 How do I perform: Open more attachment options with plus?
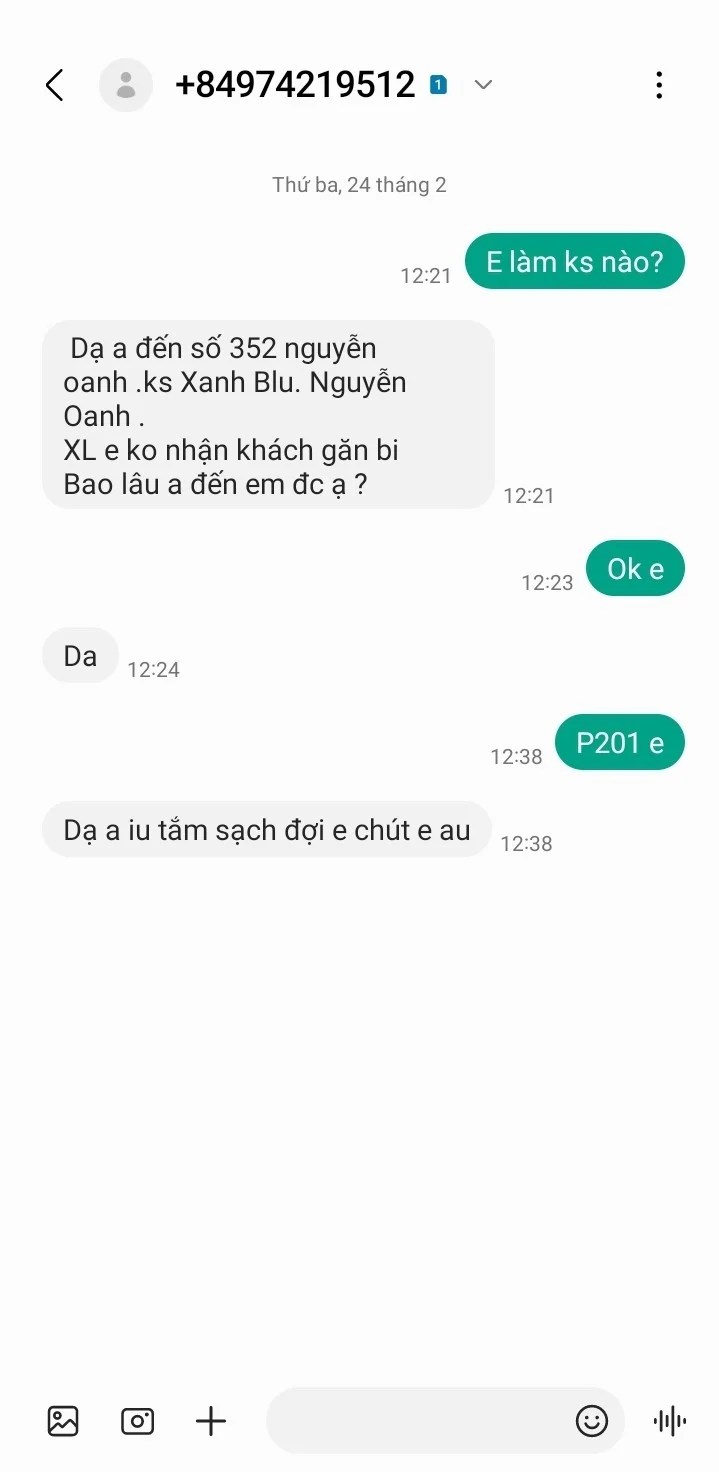(211, 1420)
